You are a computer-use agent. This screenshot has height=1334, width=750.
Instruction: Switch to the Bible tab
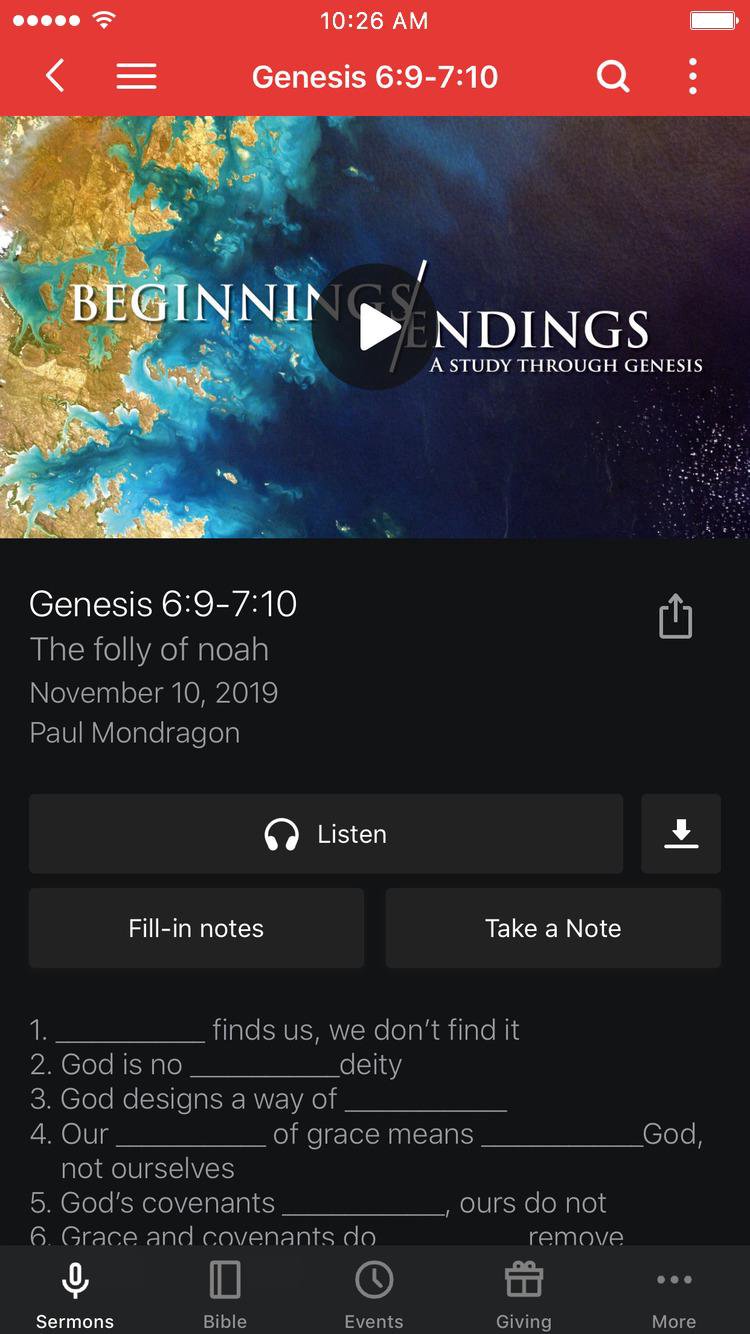[x=225, y=1294]
